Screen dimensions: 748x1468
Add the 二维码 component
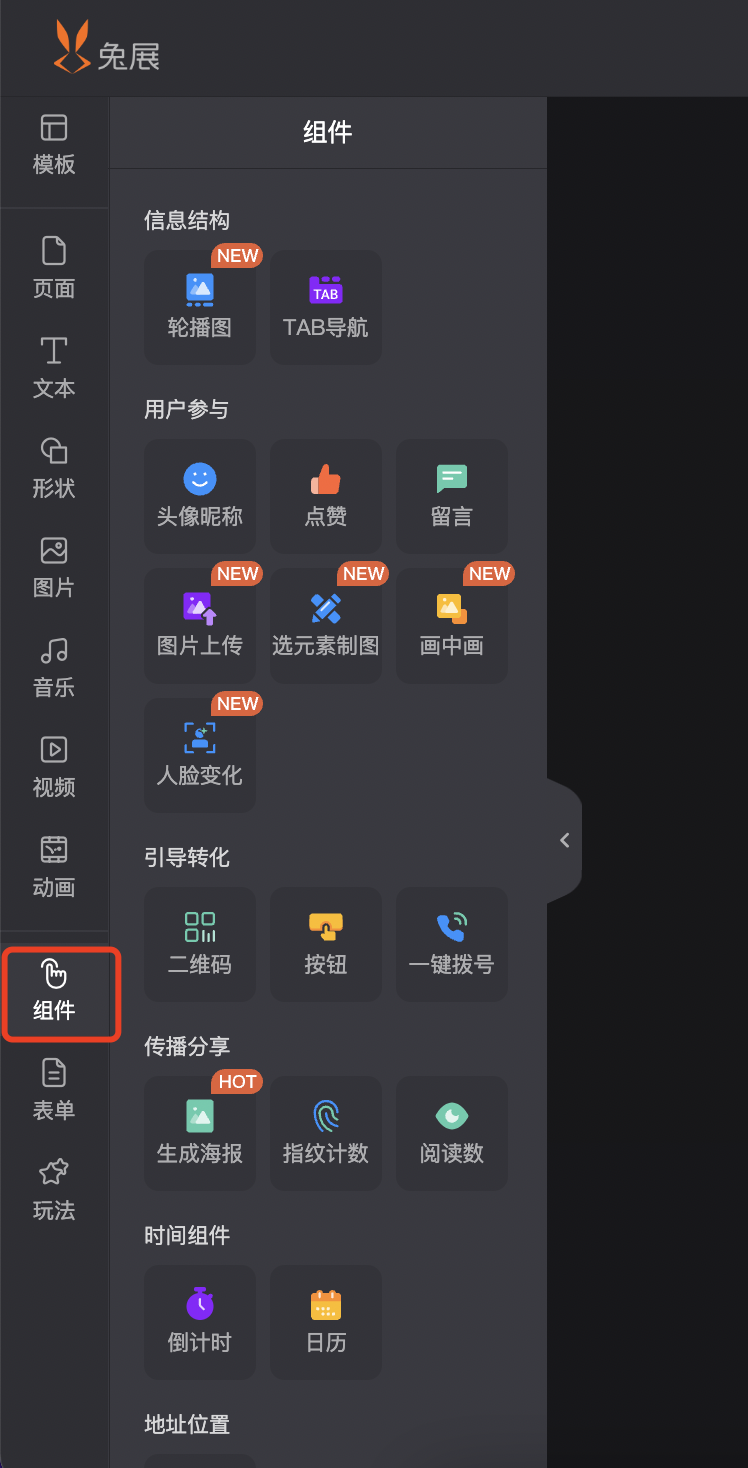[200, 944]
